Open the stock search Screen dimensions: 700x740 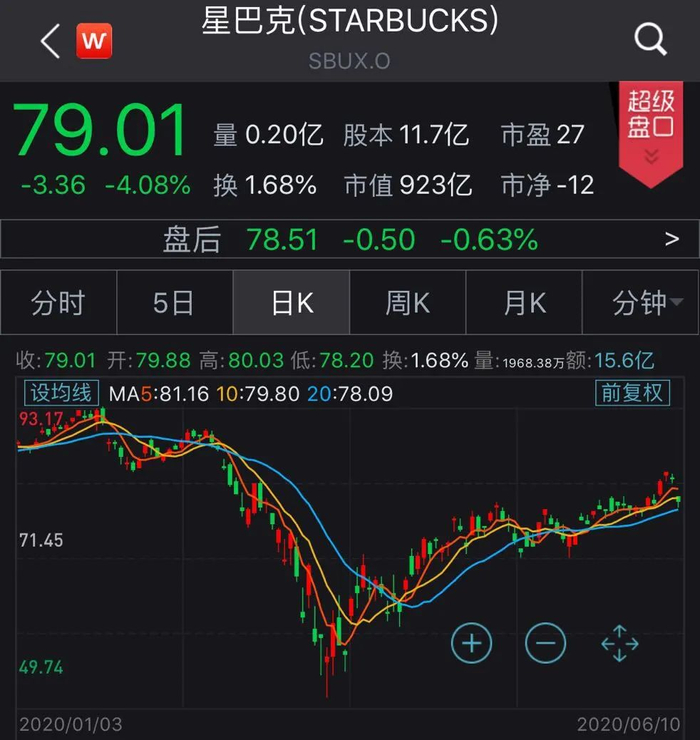tap(650, 40)
